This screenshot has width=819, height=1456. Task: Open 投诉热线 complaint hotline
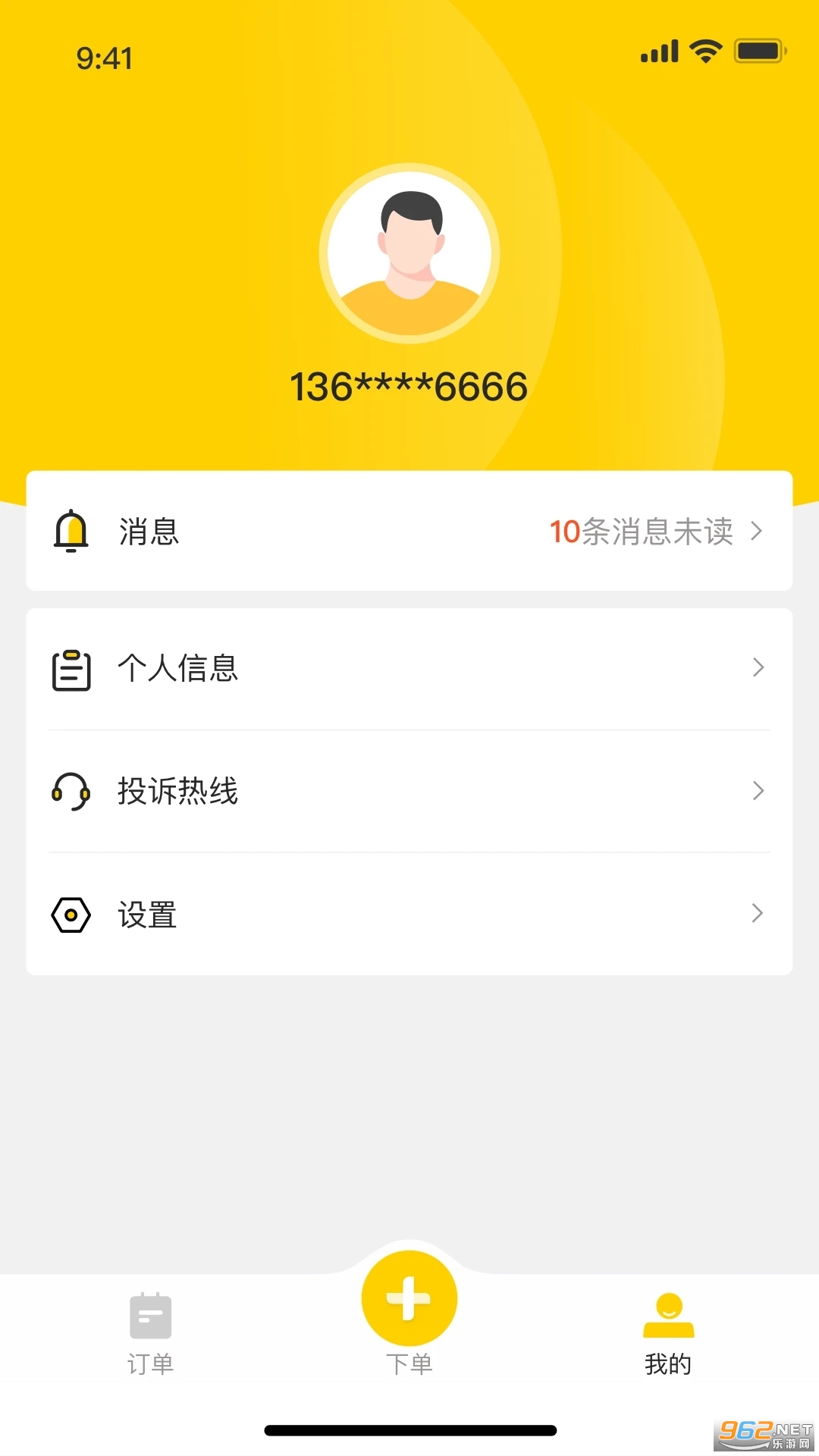pyautogui.click(x=409, y=791)
